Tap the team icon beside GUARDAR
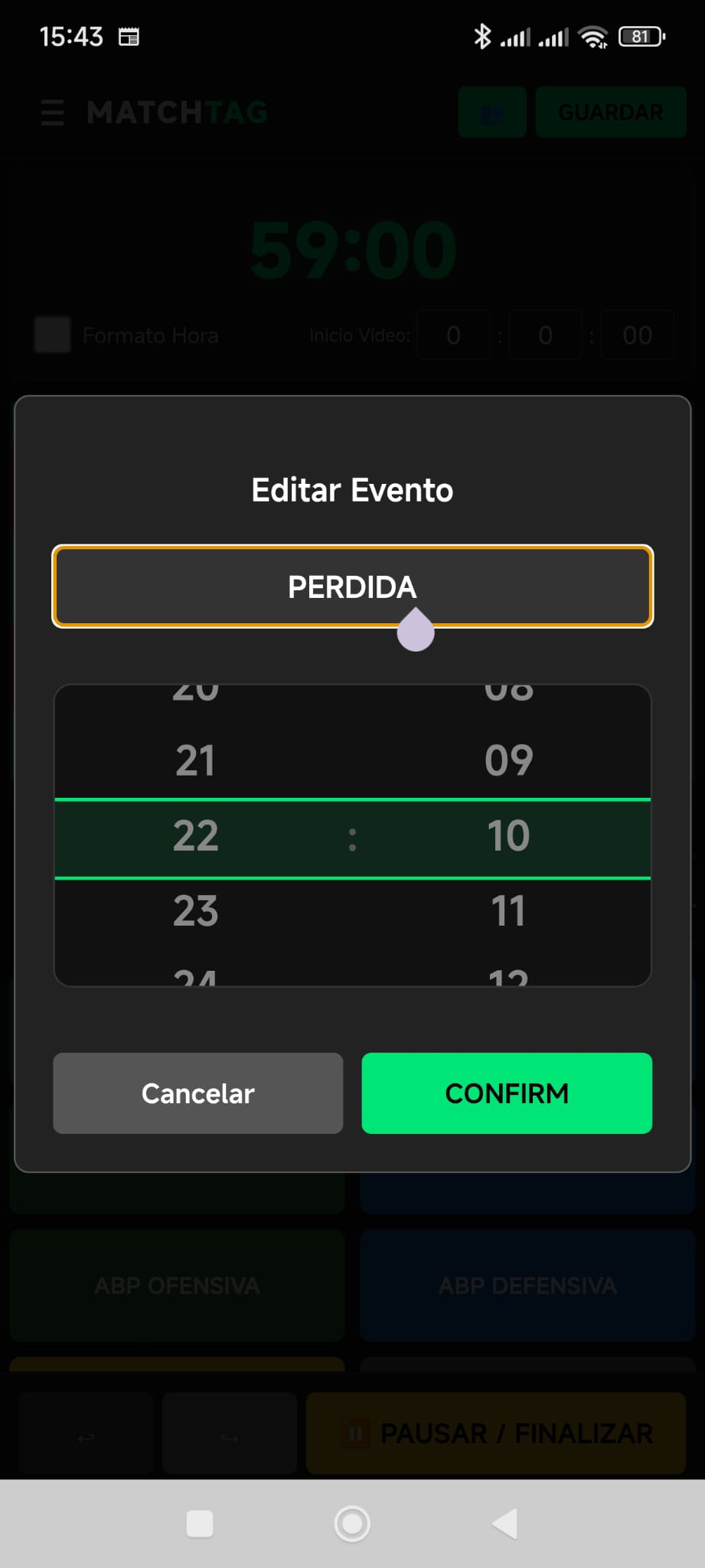This screenshot has height=1568, width=705. pyautogui.click(x=492, y=112)
